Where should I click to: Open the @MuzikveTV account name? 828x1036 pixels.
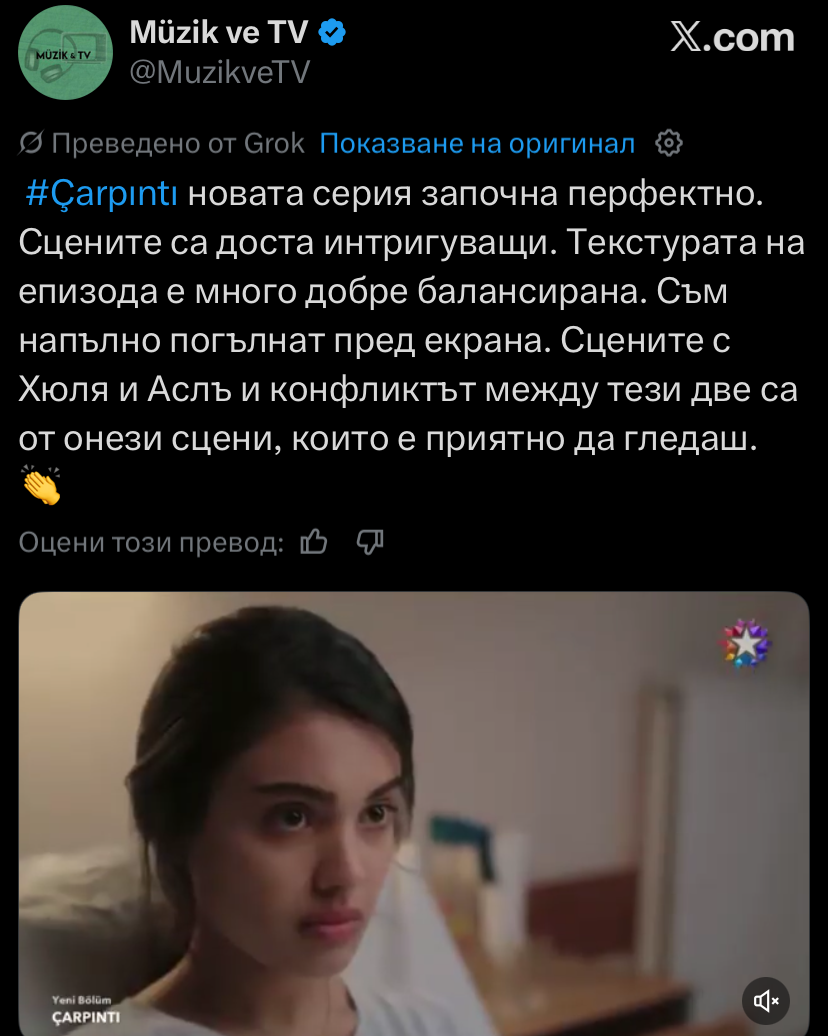[221, 71]
